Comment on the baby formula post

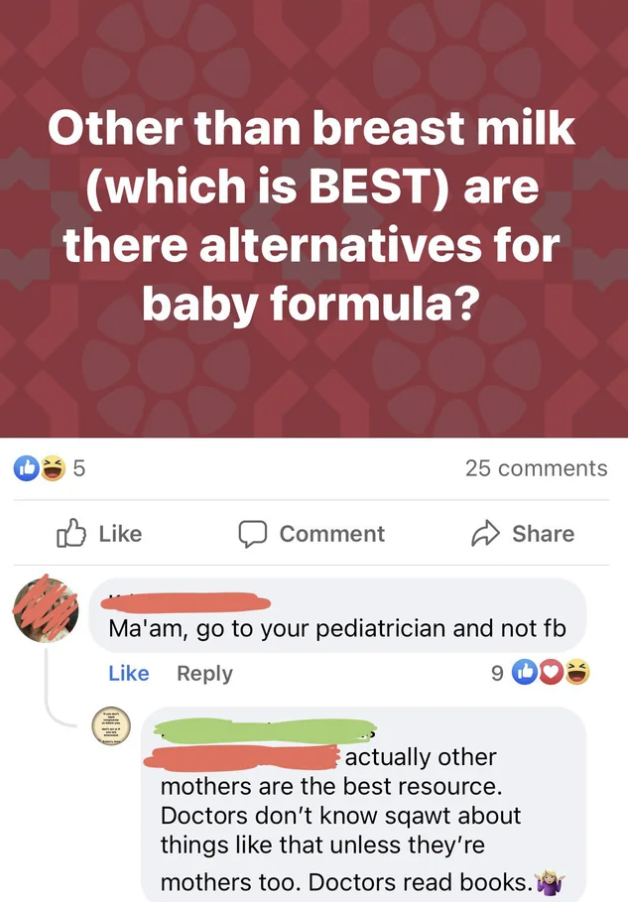coord(311,534)
